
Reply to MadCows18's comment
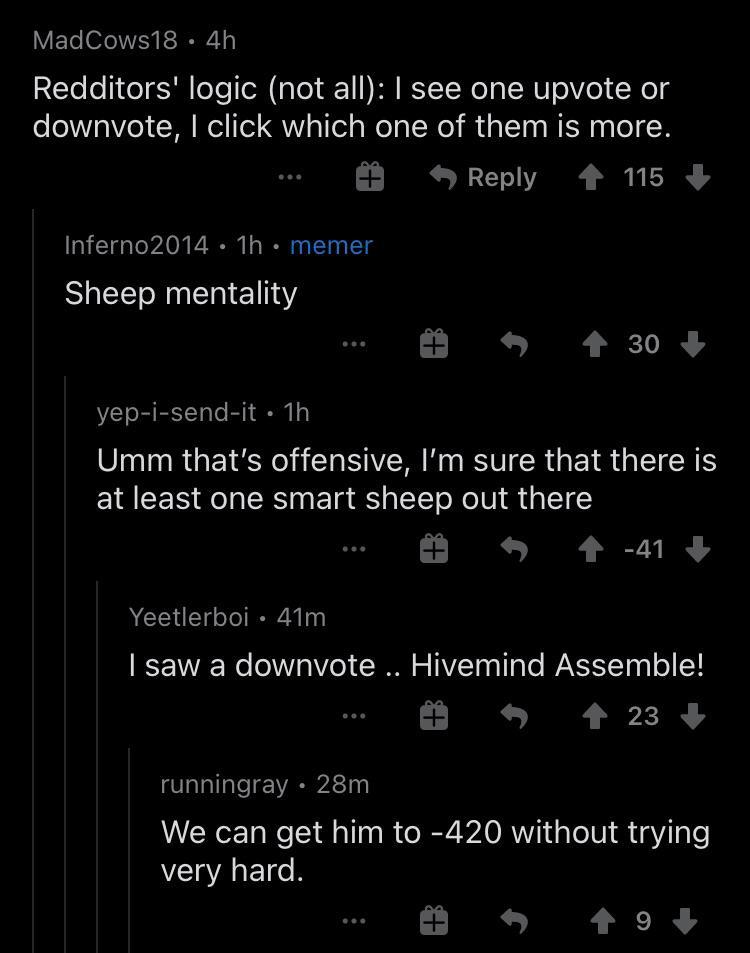[x=483, y=177]
